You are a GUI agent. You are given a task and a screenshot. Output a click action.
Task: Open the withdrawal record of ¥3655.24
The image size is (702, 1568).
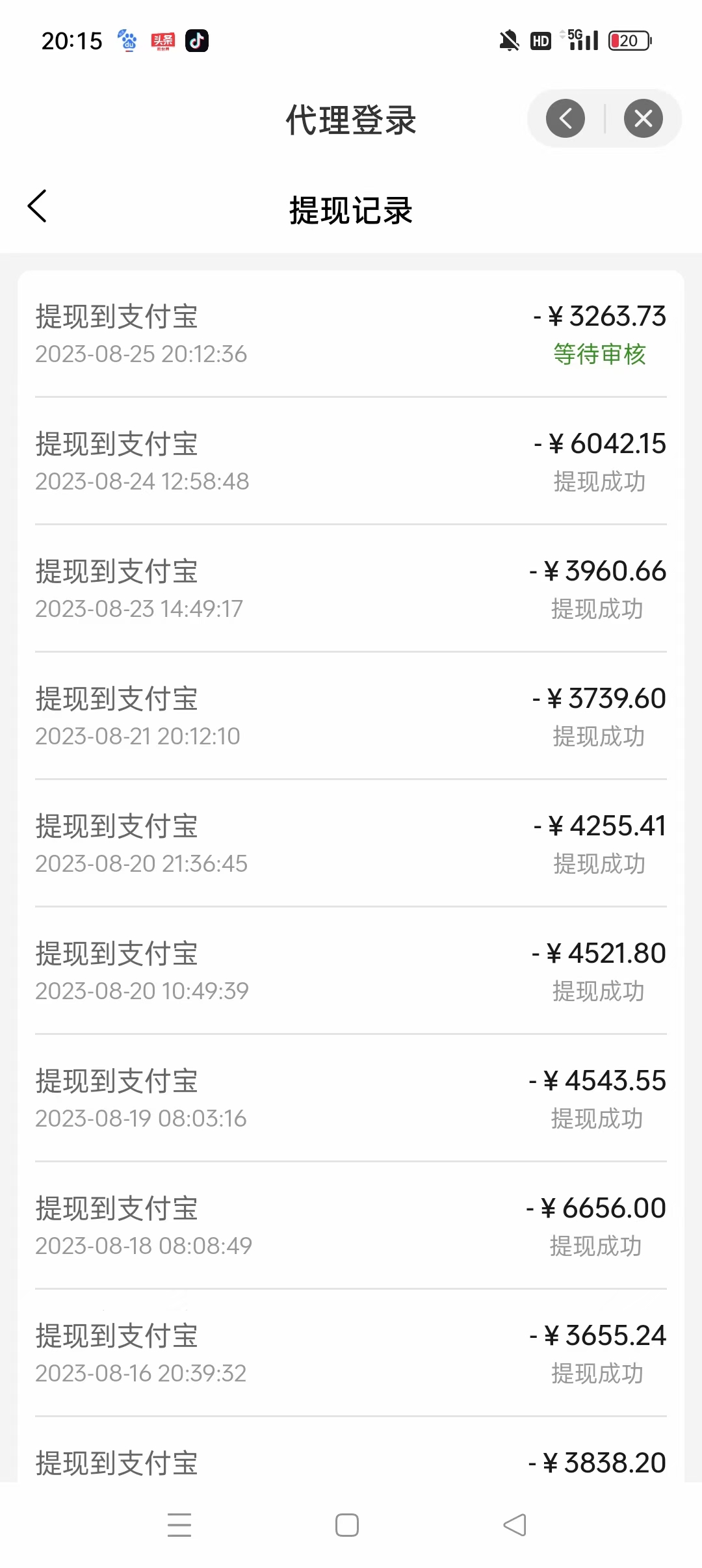[x=351, y=1353]
